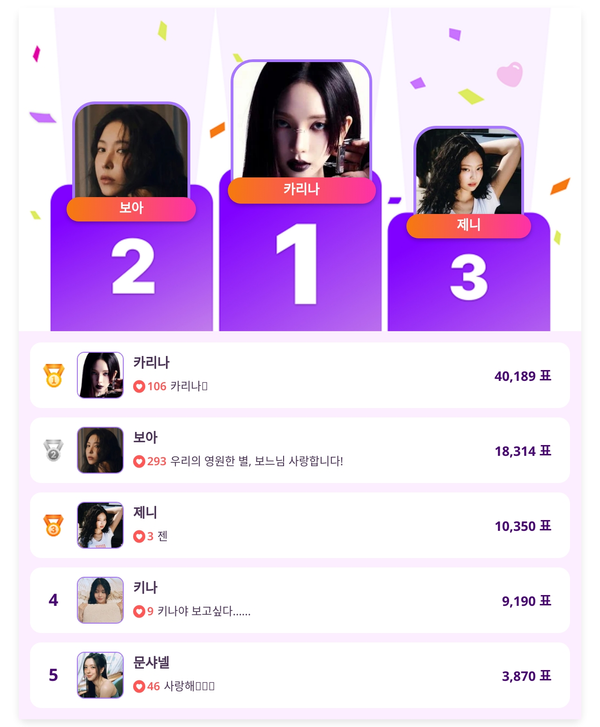Screen dimensions: 600x727
Task: Open 키나's ranking row
Action: (x=300, y=600)
